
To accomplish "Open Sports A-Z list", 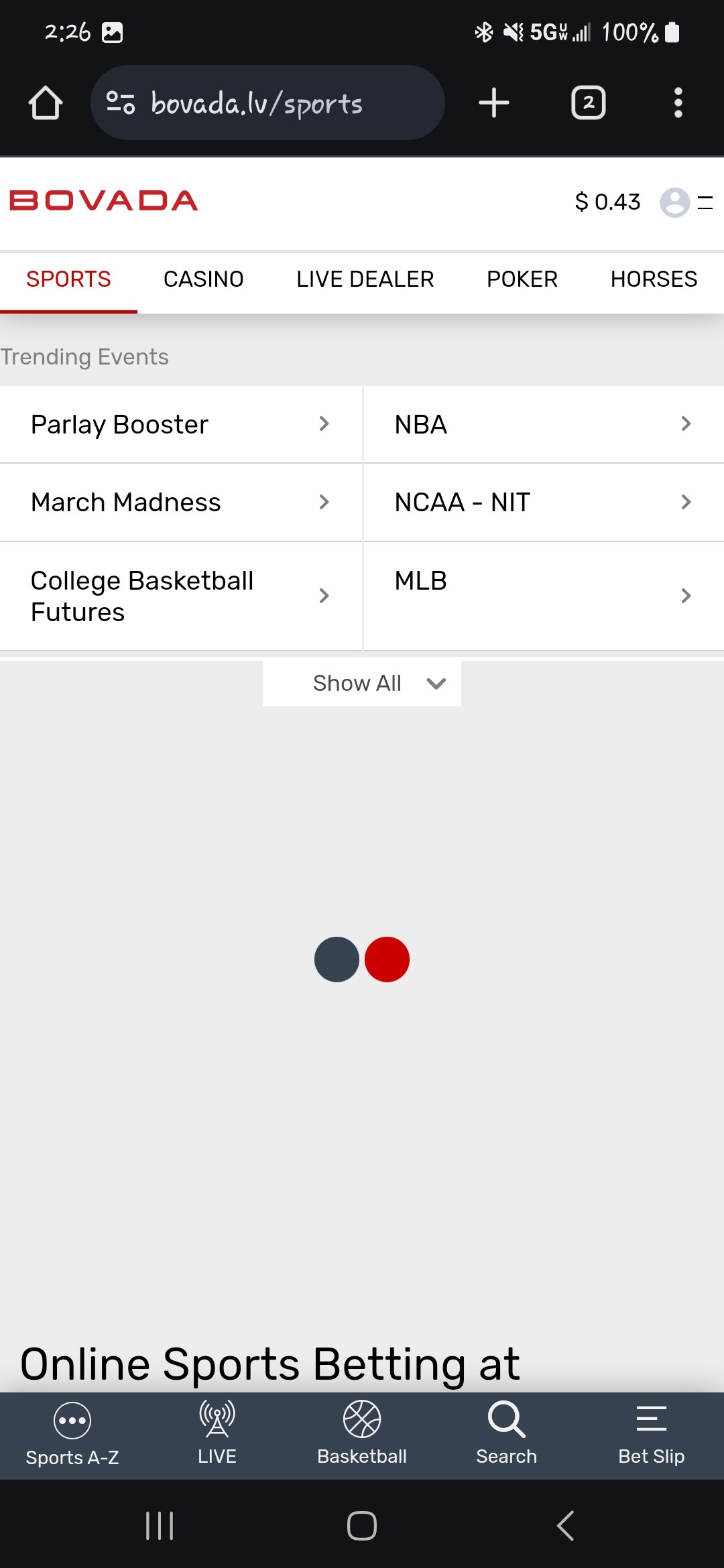I will 72,1434.
